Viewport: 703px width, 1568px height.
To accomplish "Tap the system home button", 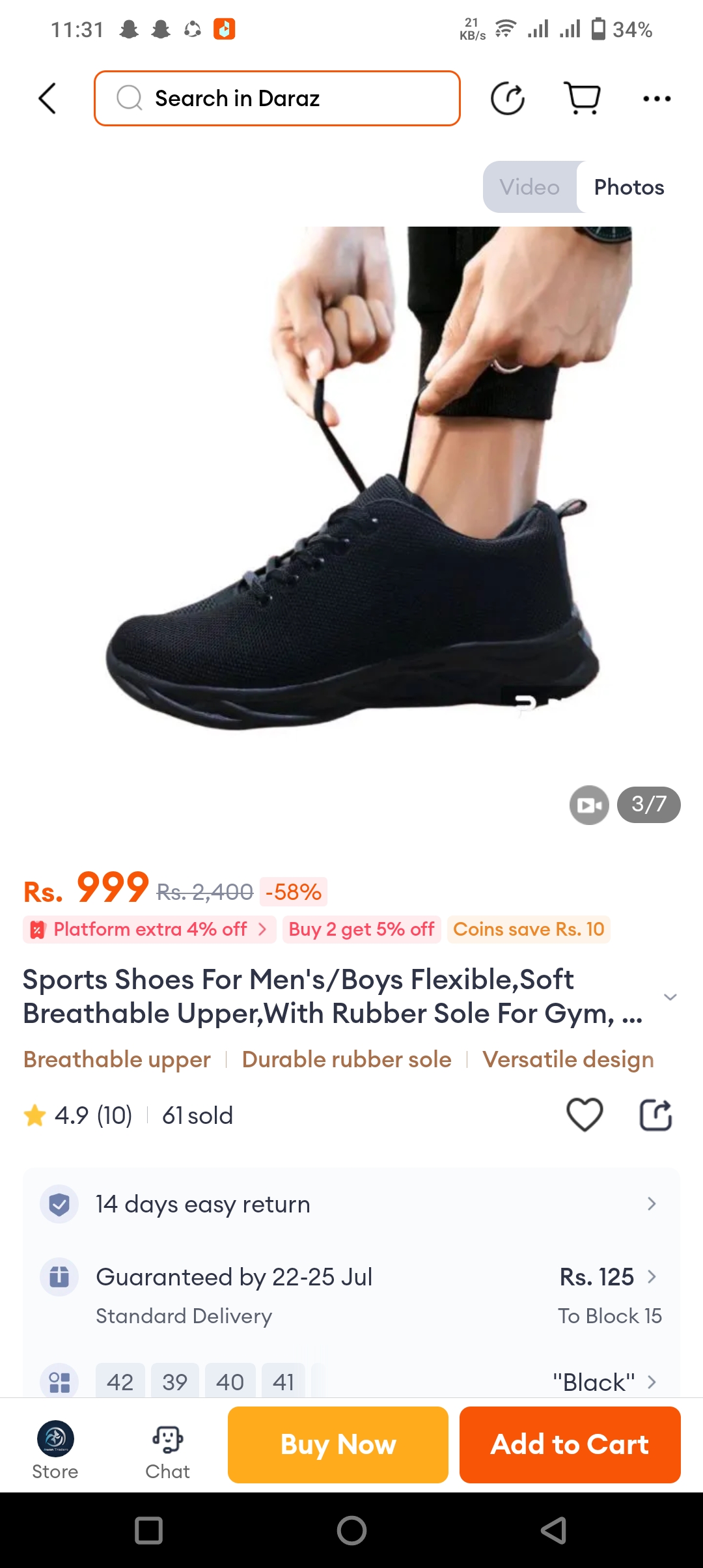I will [x=351, y=1530].
